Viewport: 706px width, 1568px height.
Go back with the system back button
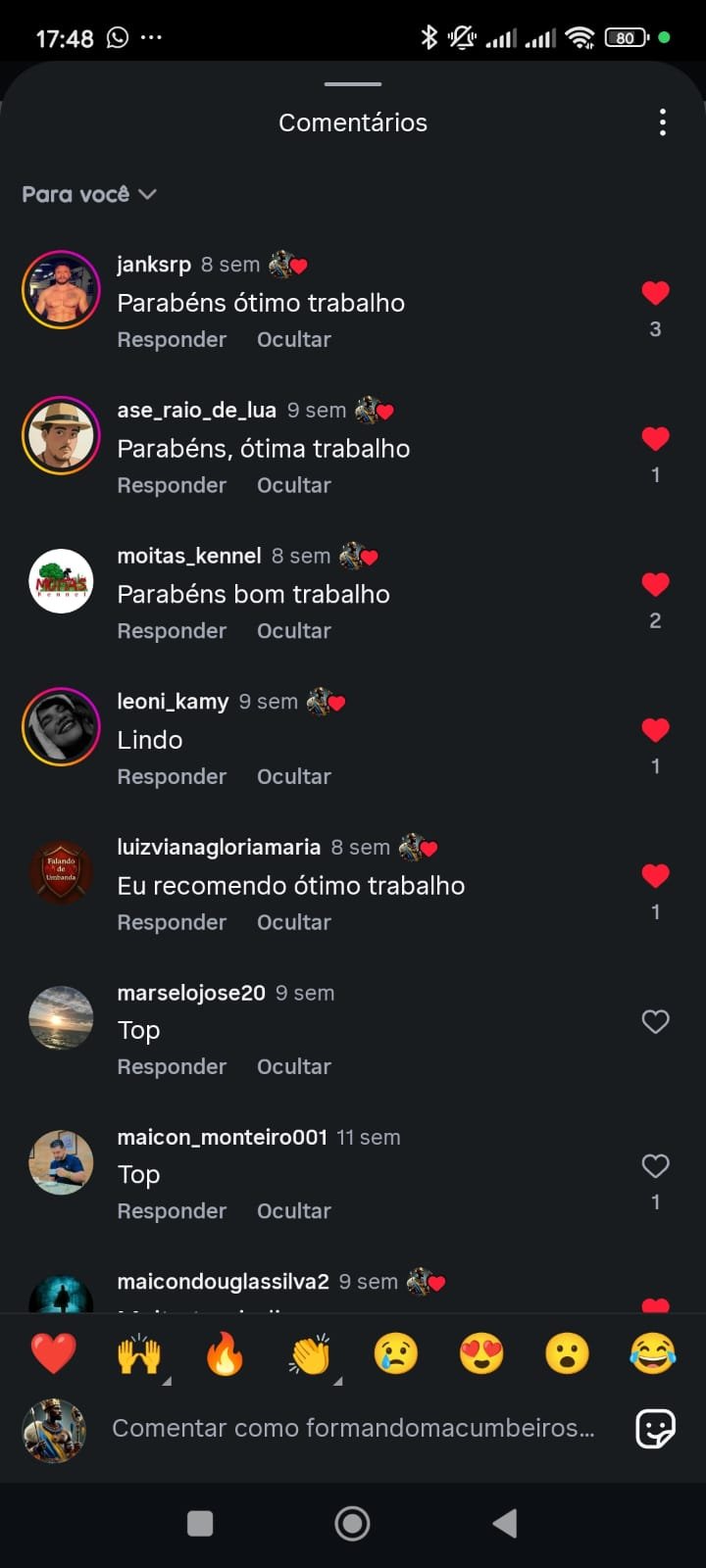coord(505,1523)
